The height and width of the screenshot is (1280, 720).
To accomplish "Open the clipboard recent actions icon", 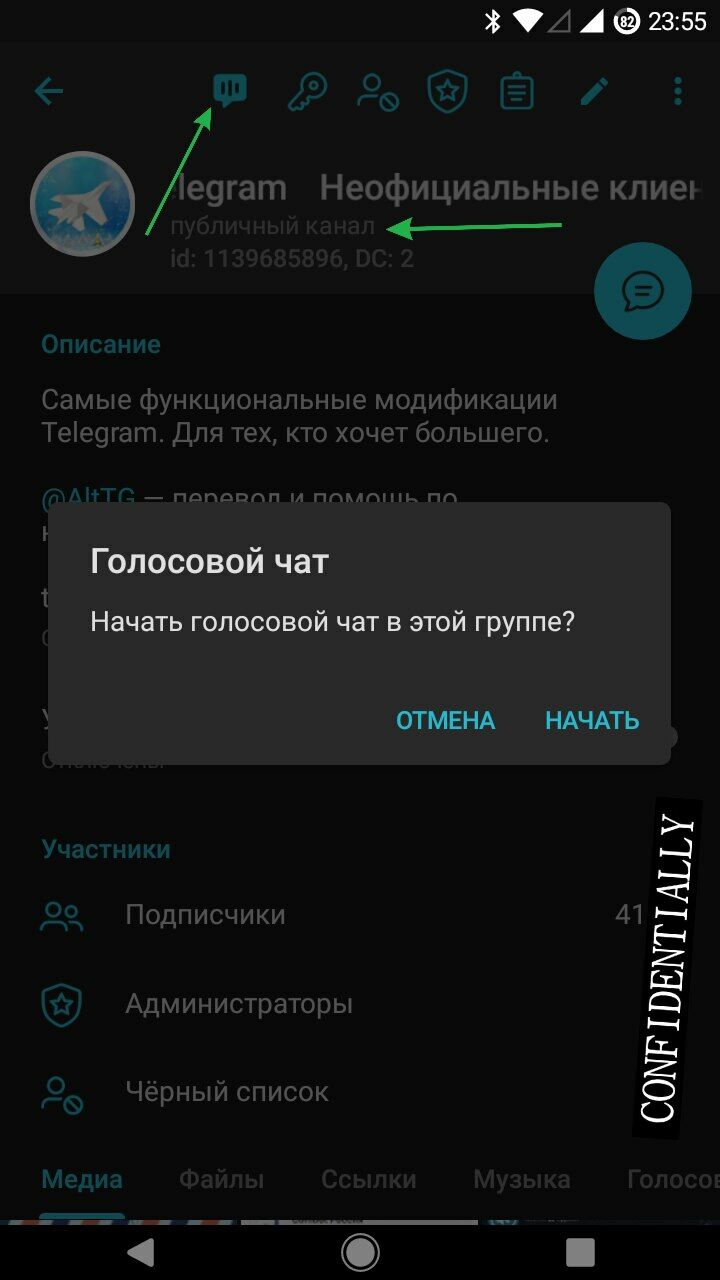I will (516, 92).
